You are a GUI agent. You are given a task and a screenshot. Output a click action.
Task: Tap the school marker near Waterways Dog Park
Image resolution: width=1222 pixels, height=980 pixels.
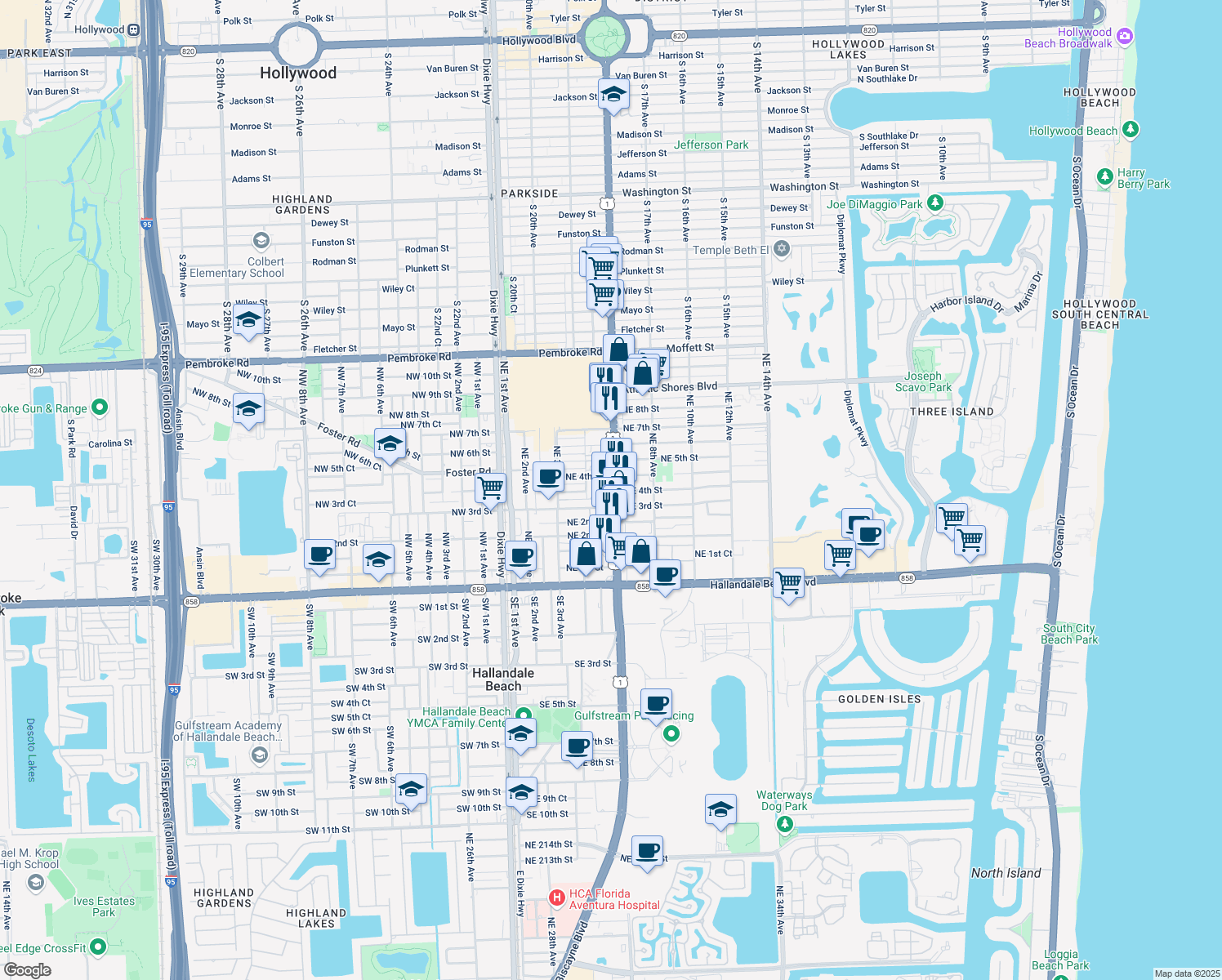(x=720, y=809)
